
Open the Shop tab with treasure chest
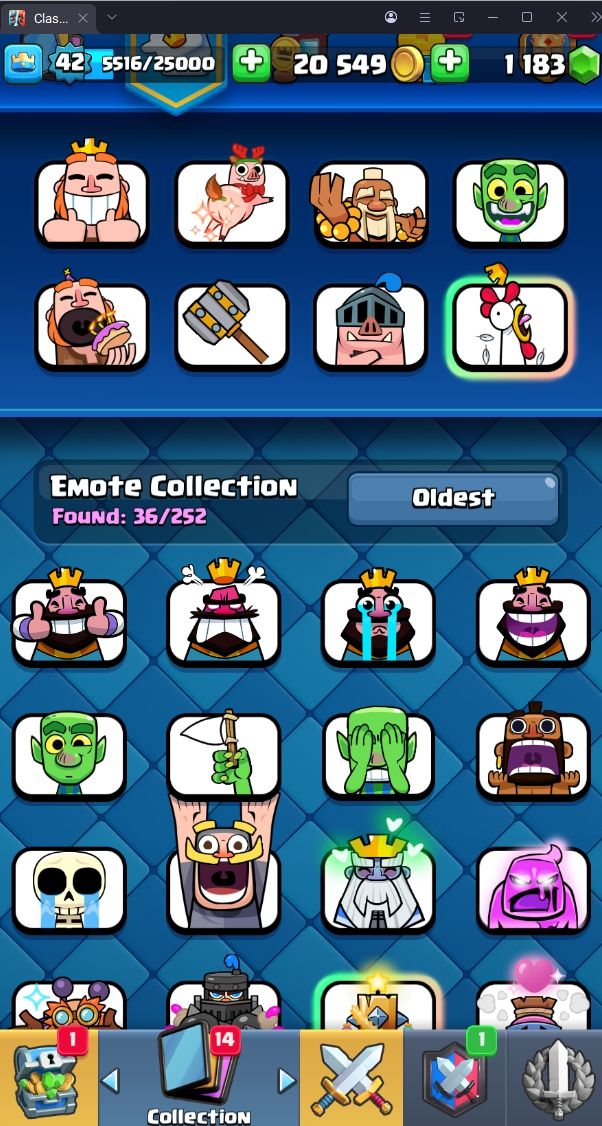pos(48,1078)
